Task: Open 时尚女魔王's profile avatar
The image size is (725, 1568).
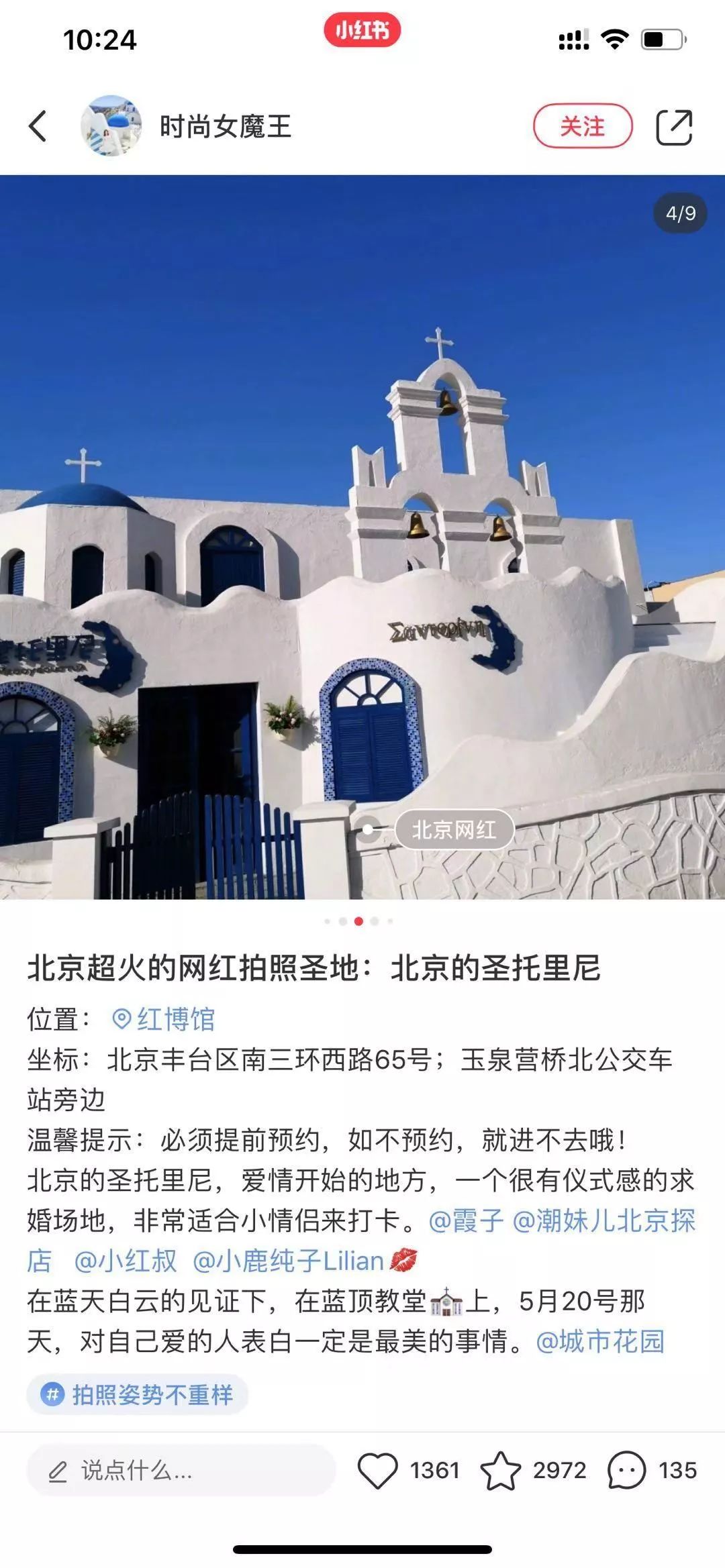Action: click(x=111, y=126)
